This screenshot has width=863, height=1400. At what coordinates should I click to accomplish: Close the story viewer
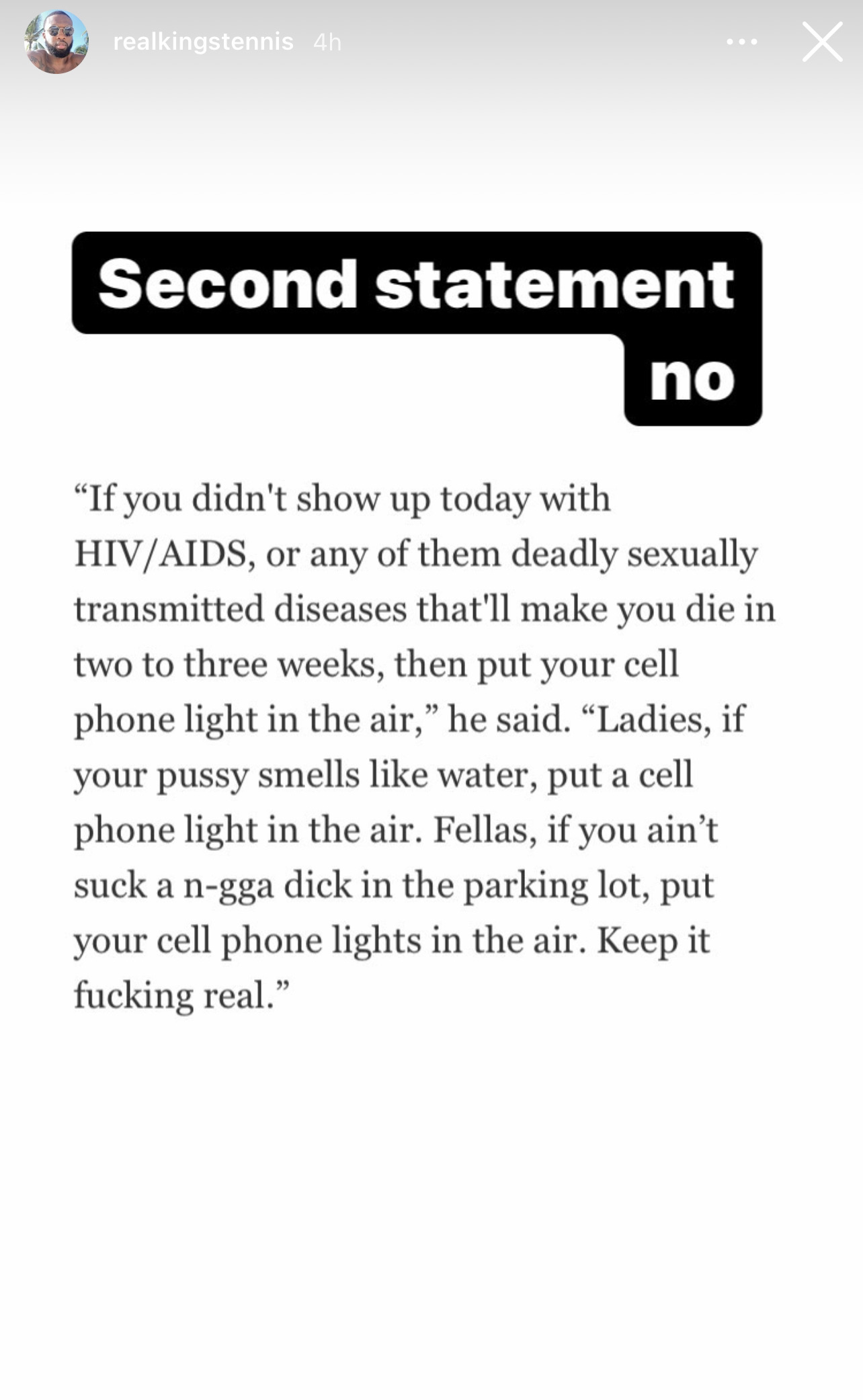[822, 42]
